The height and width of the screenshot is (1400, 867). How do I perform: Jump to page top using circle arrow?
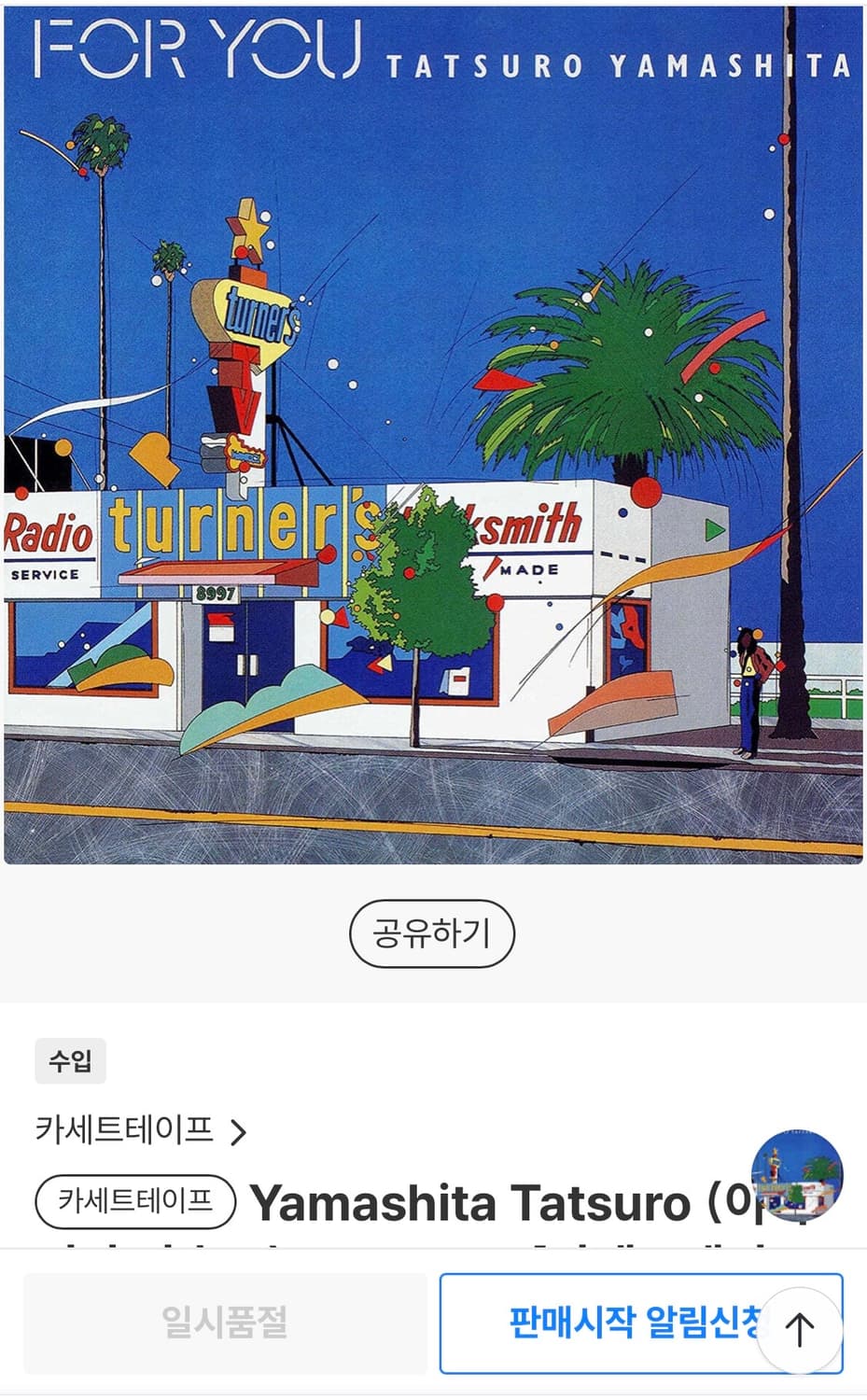click(x=801, y=1331)
